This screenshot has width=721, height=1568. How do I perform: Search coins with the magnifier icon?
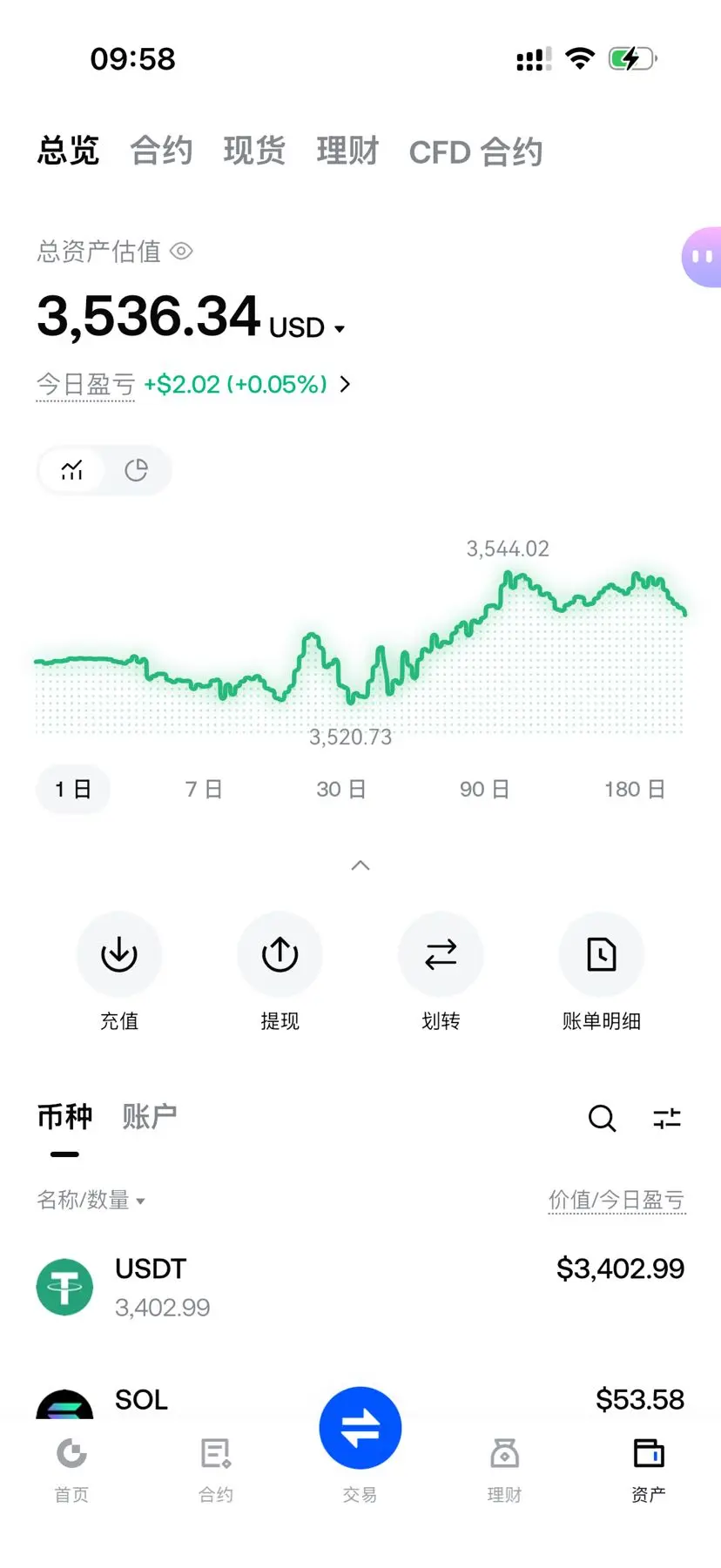click(x=602, y=1118)
